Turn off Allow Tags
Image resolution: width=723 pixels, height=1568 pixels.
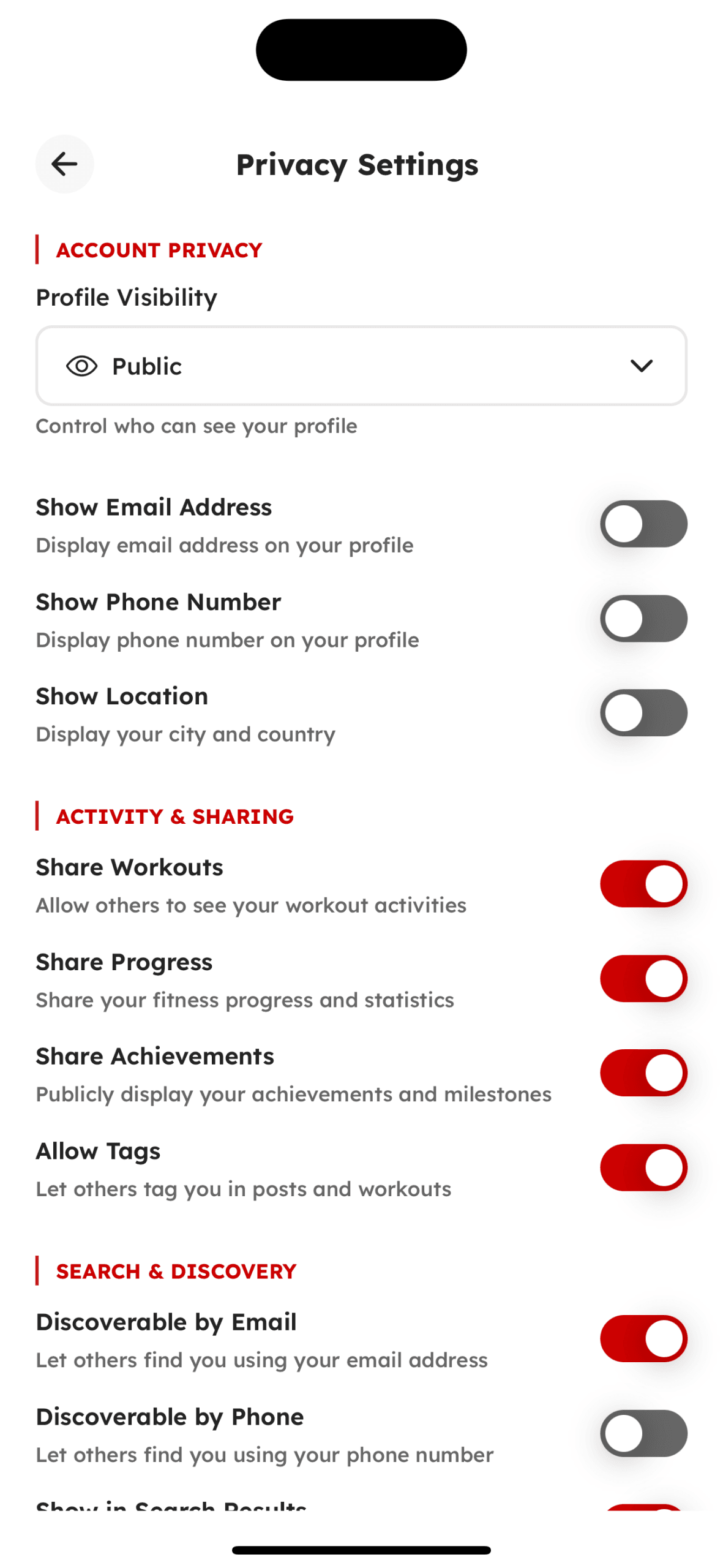coord(643,1168)
